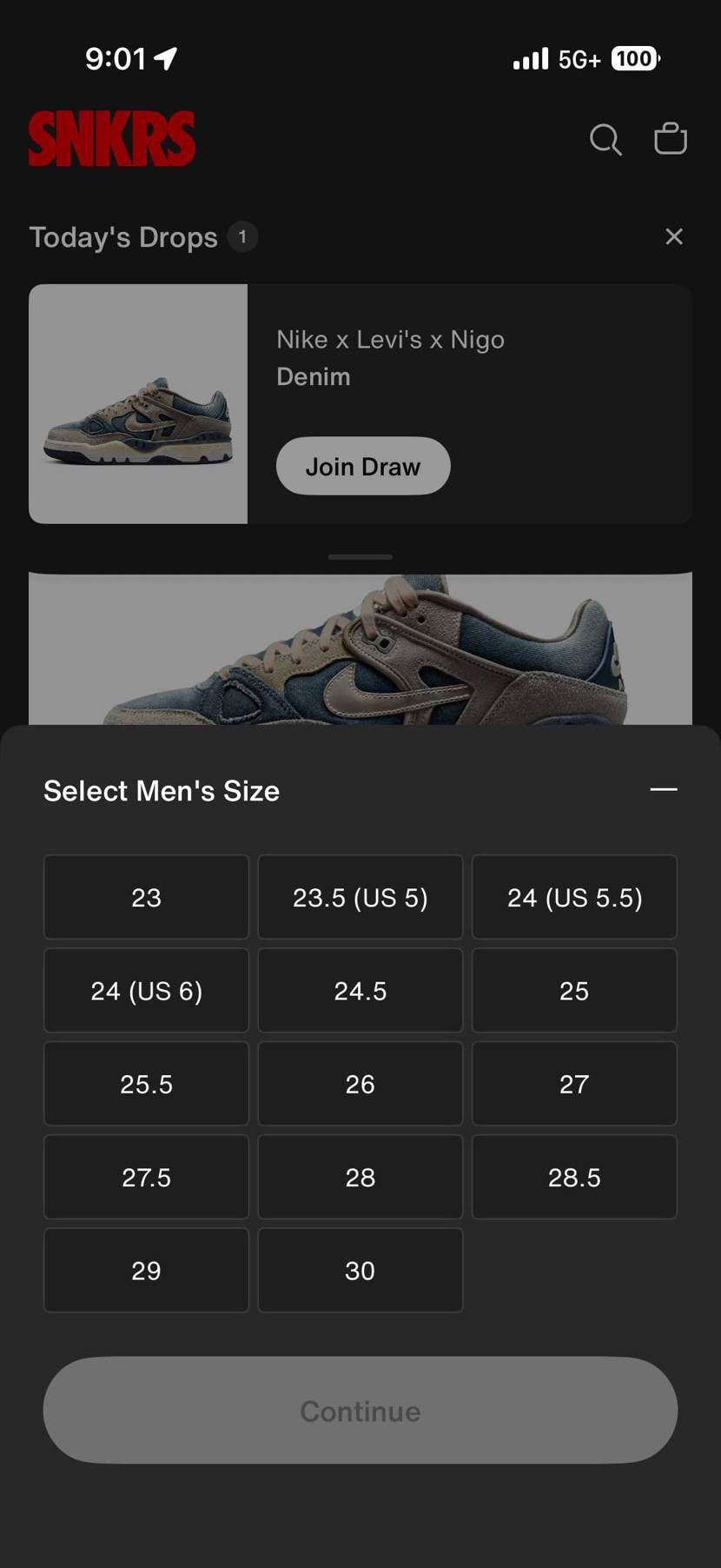Pick size 28.5
Viewport: 721px width, 1568px height.
(x=574, y=1177)
